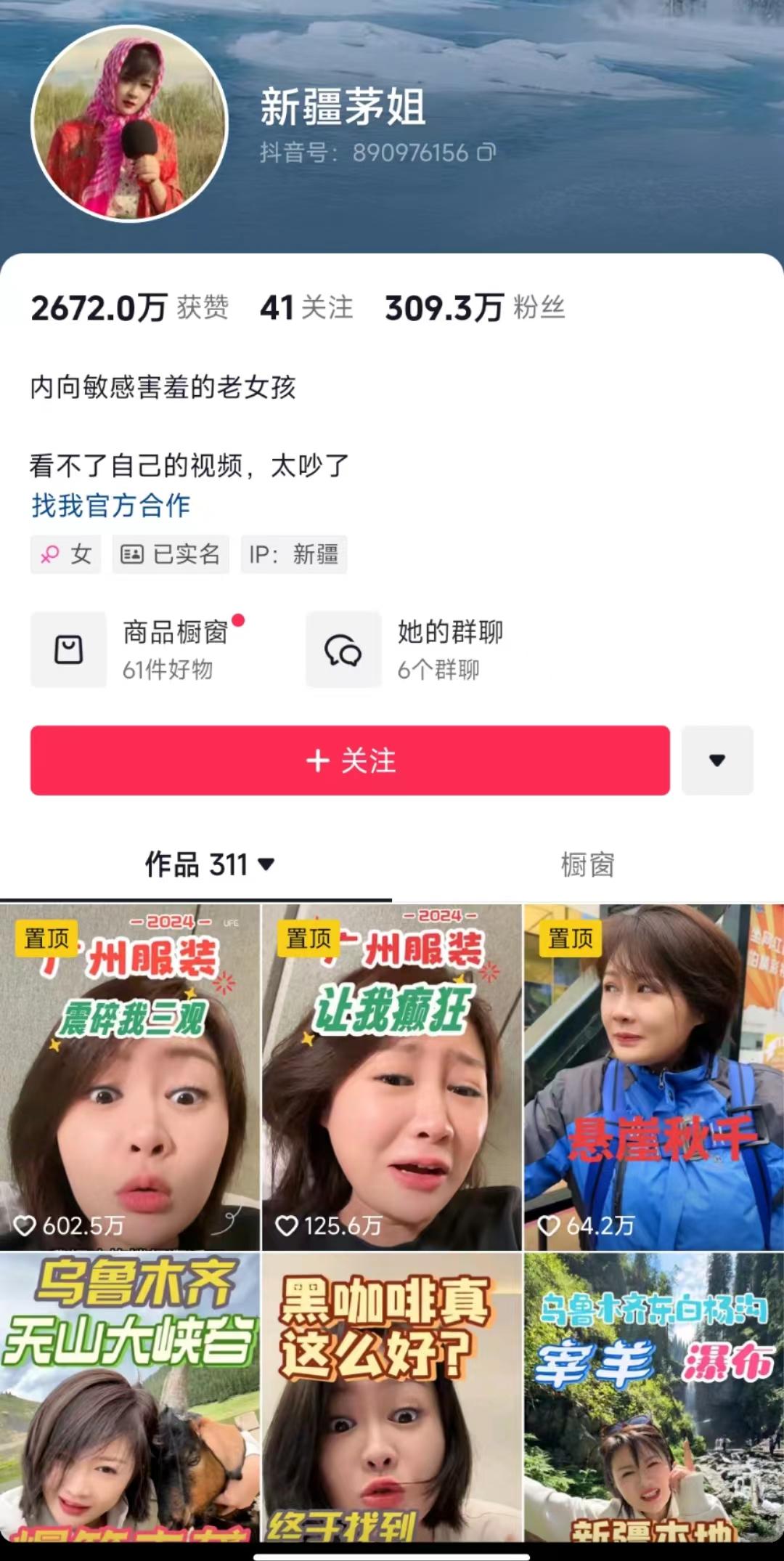784x1561 pixels.
Task: Play pinned video 震碎我三观
Action: [130, 1077]
